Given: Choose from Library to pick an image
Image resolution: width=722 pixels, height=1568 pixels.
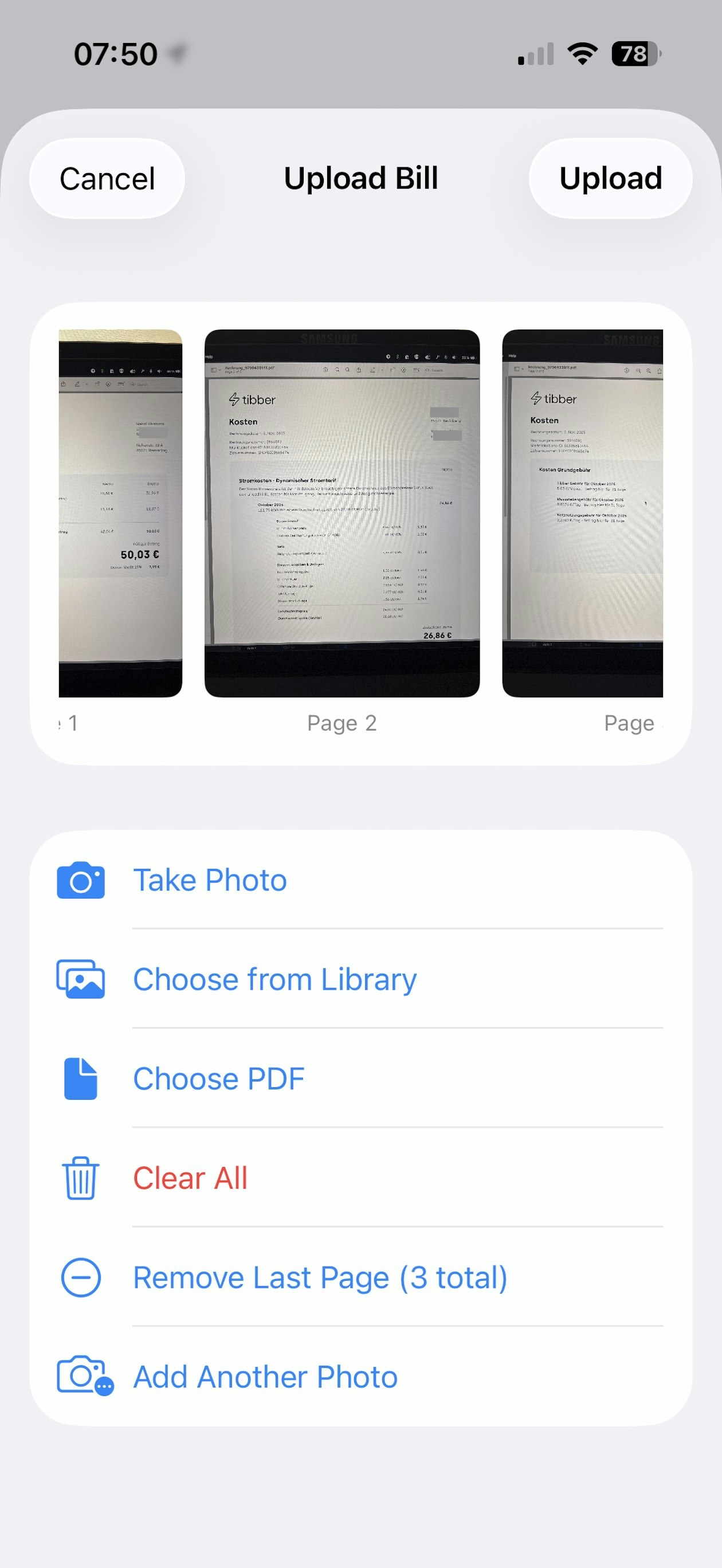Looking at the screenshot, I should 274,978.
